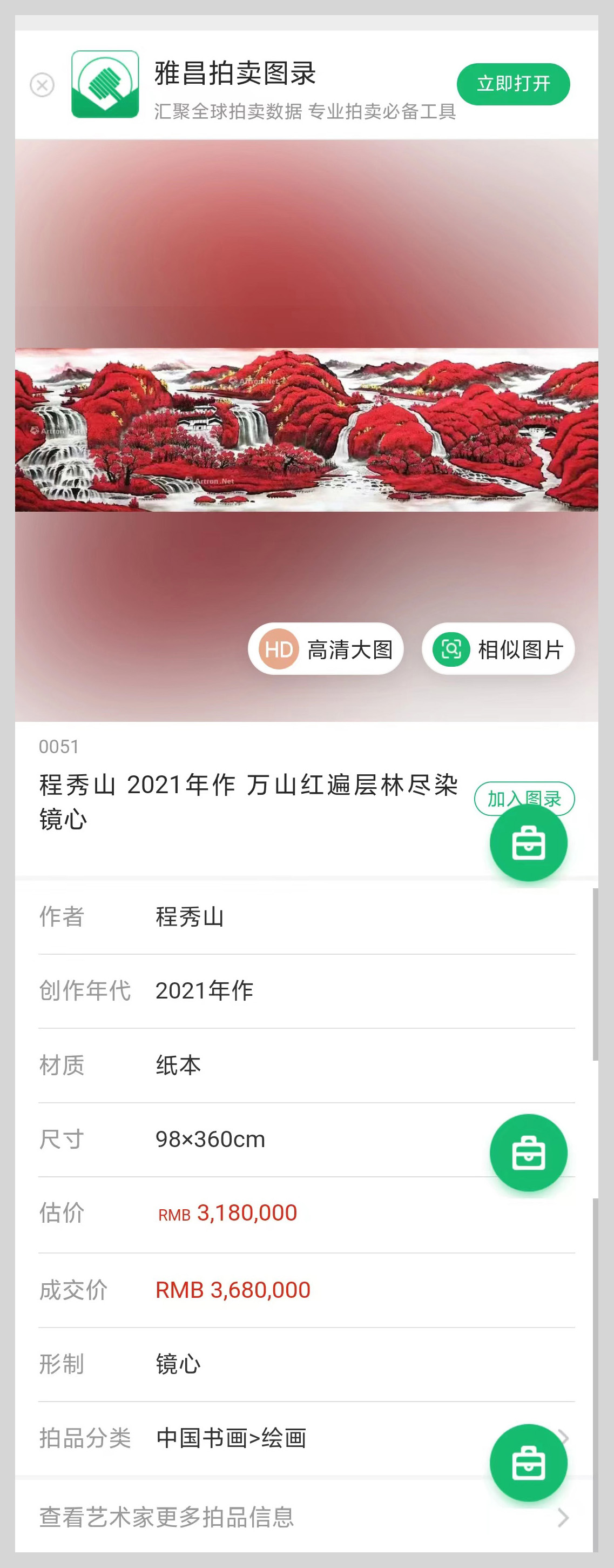The height and width of the screenshot is (1568, 614).
Task: View the 高清大图 HD image
Action: [x=326, y=649]
